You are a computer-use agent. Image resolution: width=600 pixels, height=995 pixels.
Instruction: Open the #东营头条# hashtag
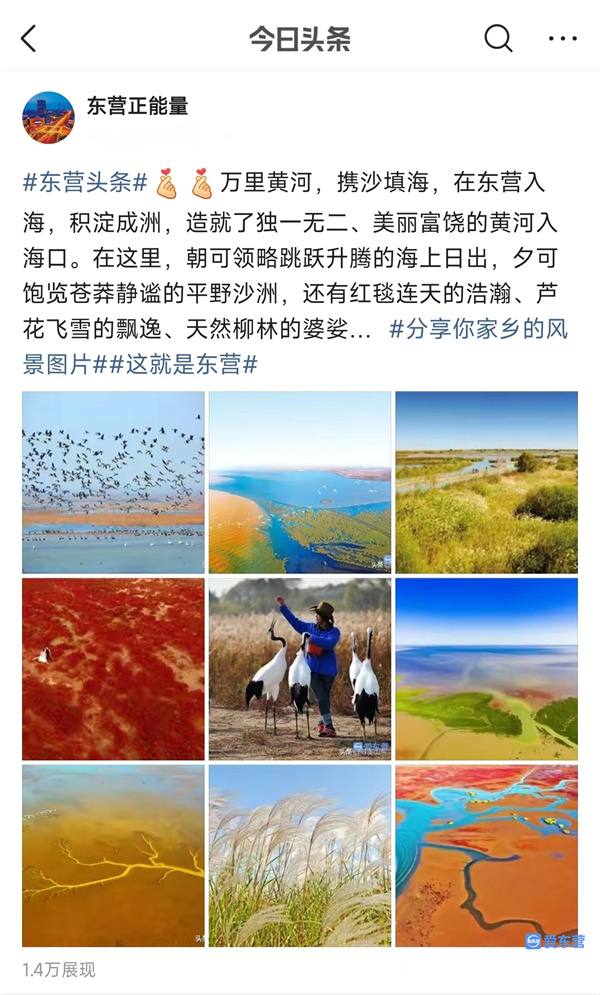85,183
